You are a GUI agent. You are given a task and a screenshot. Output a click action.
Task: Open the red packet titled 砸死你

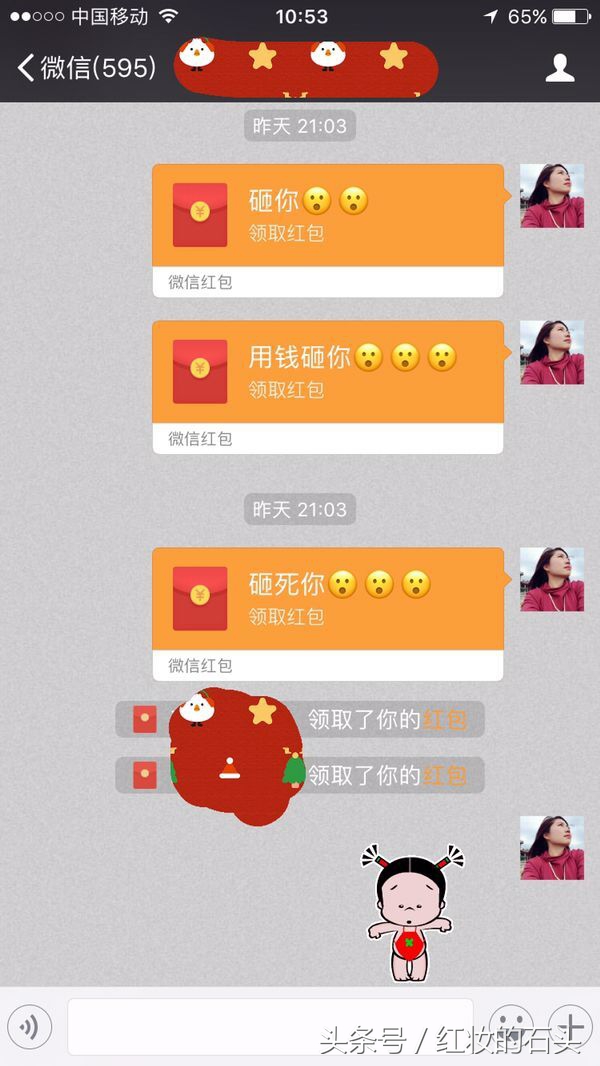[x=328, y=599]
